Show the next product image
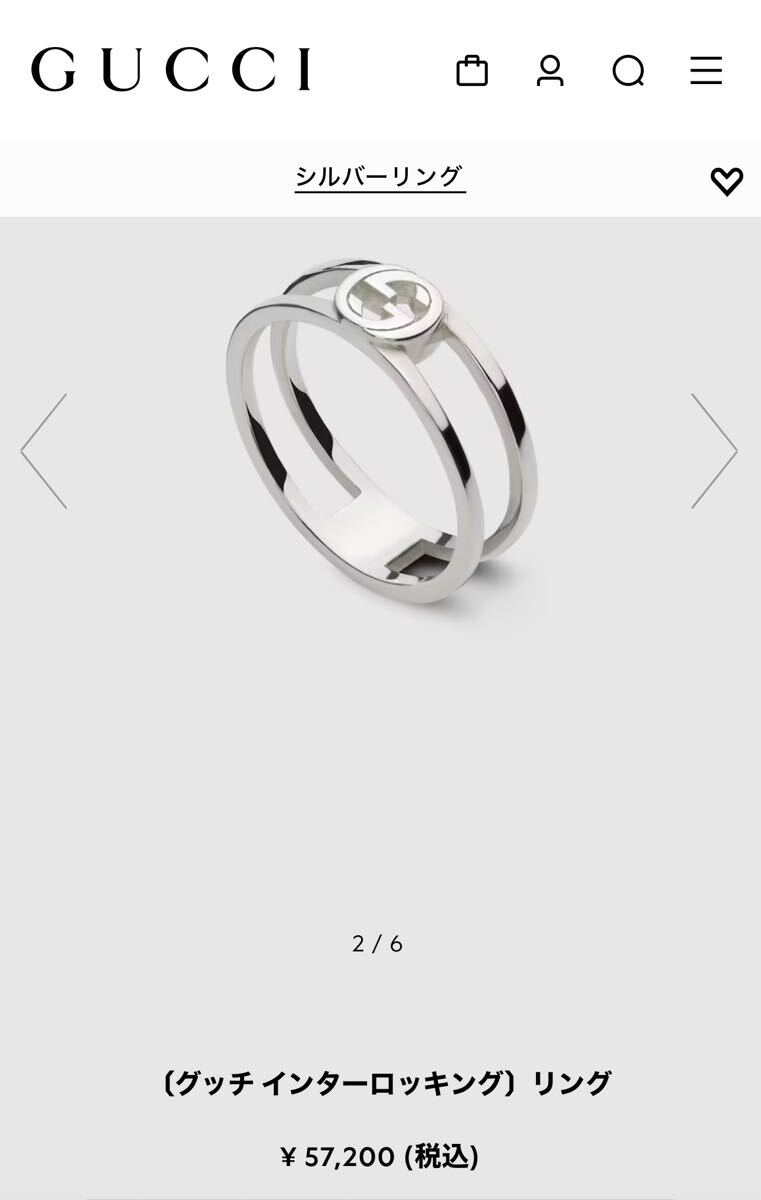 [714, 451]
